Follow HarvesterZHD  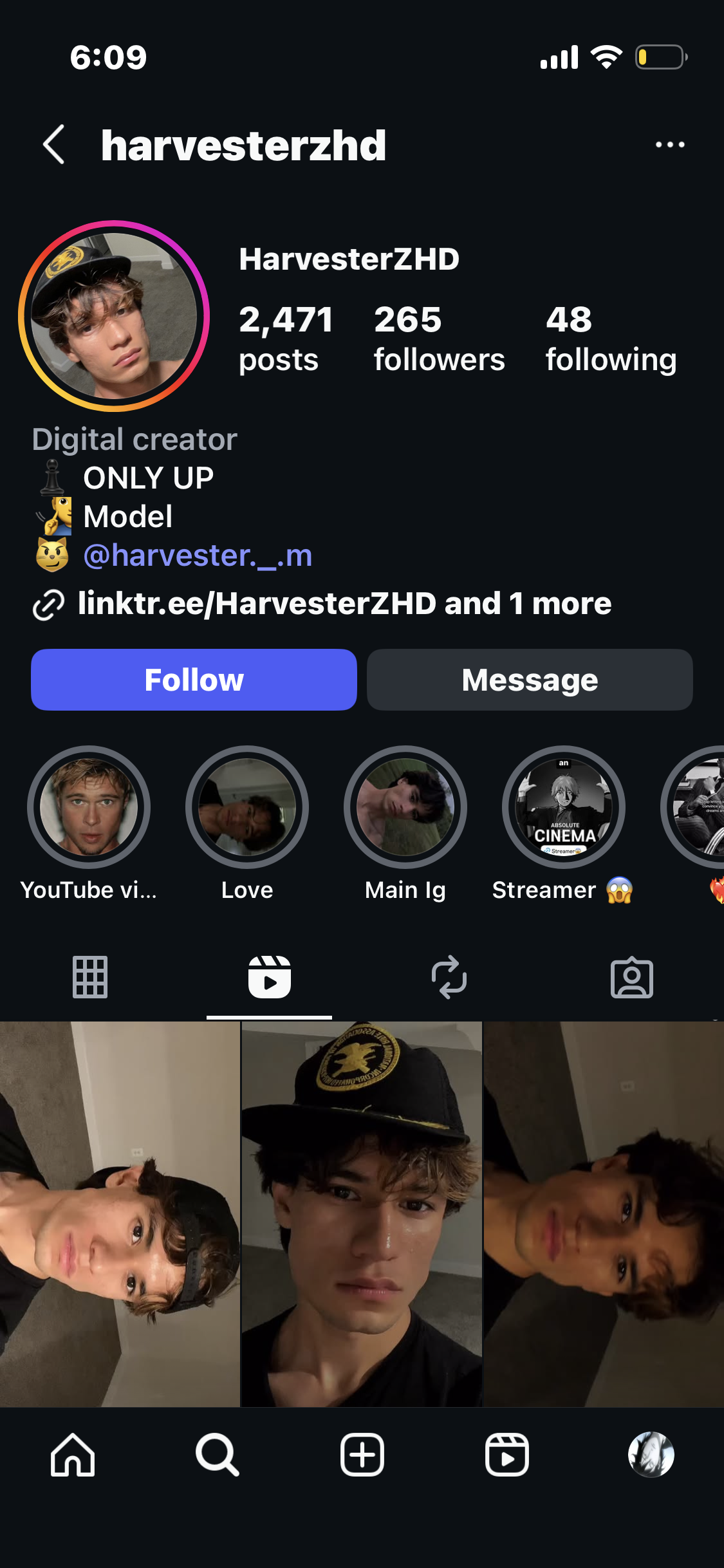[x=194, y=680]
